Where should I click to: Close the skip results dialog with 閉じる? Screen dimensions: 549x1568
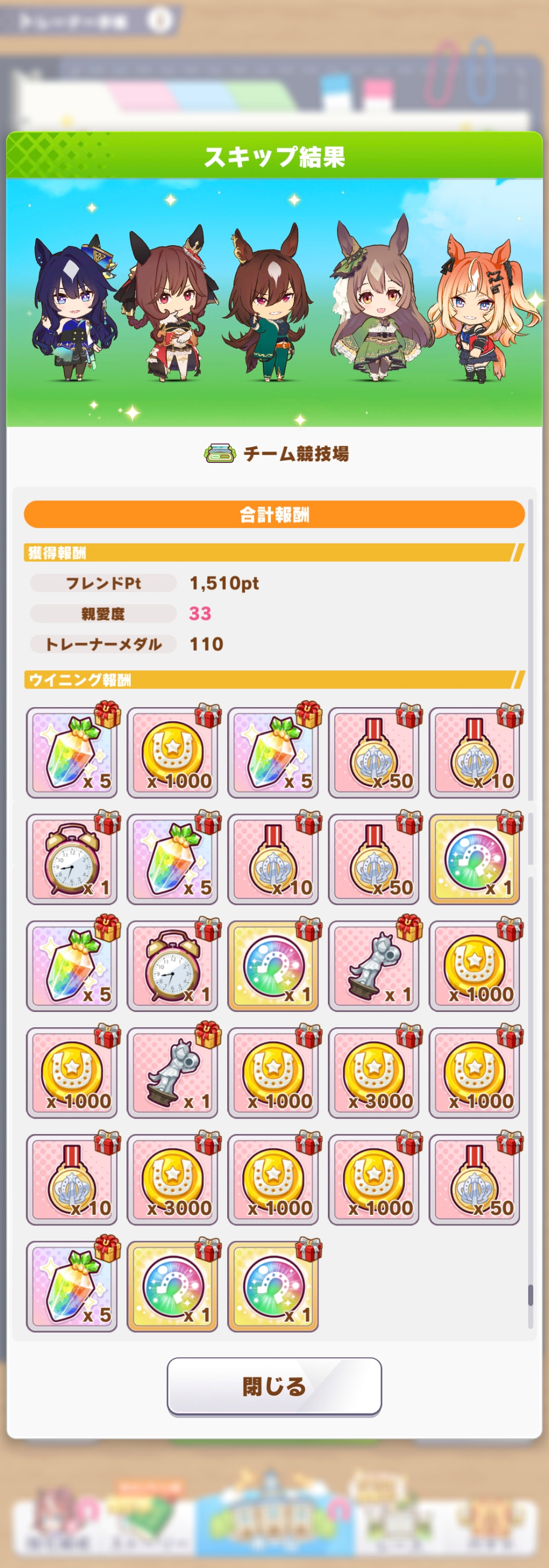tap(274, 1386)
